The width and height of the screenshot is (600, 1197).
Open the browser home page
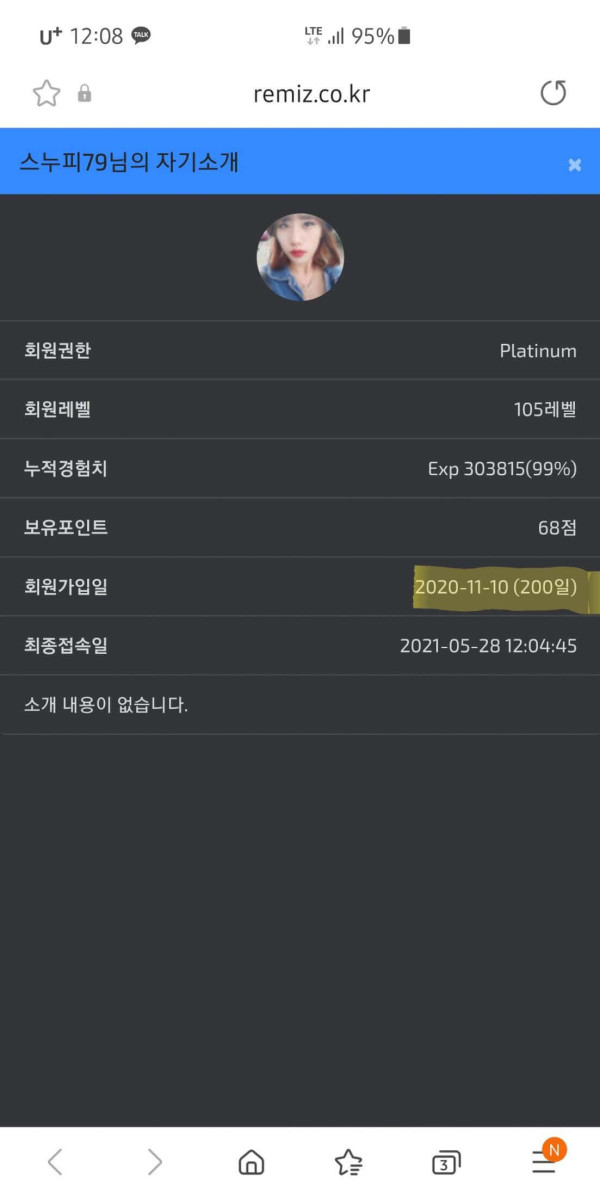point(251,1162)
